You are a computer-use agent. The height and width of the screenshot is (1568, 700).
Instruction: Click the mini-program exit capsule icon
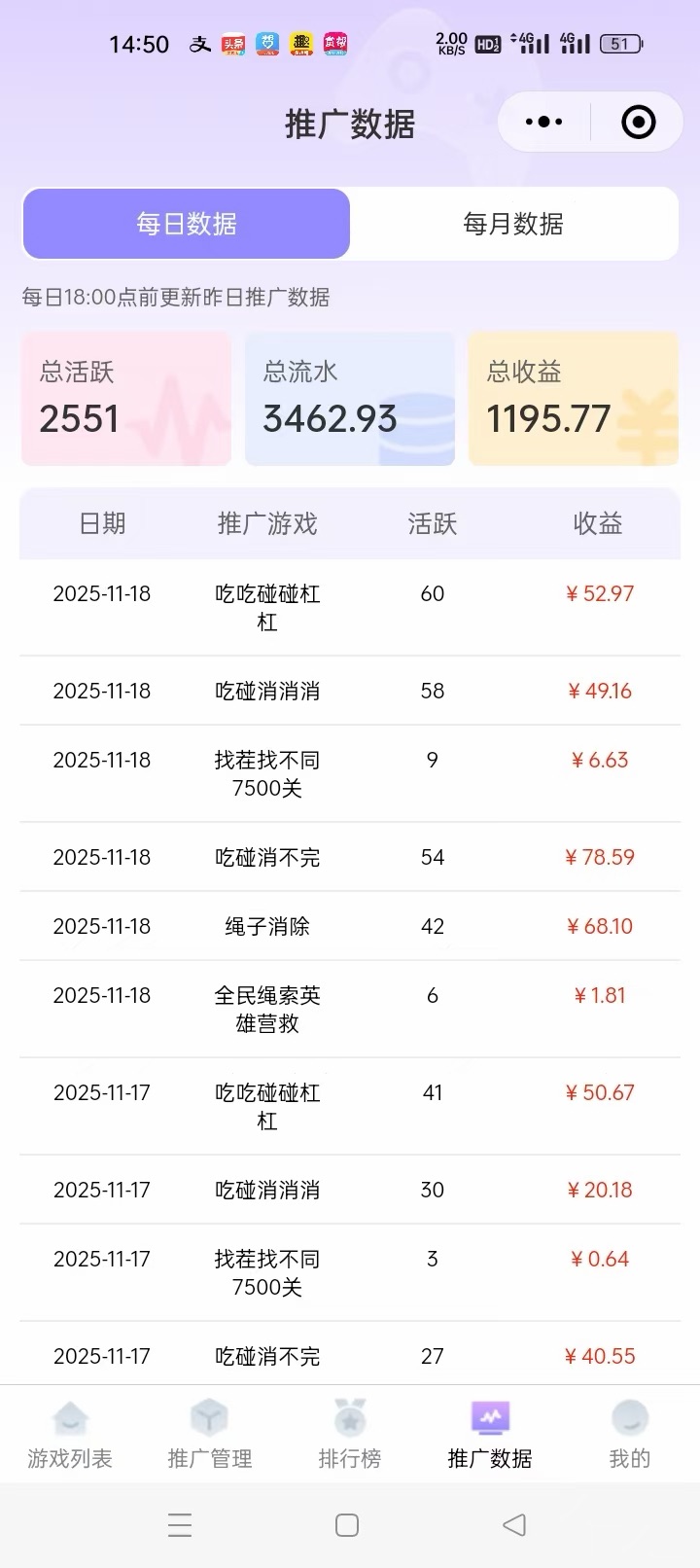(639, 123)
